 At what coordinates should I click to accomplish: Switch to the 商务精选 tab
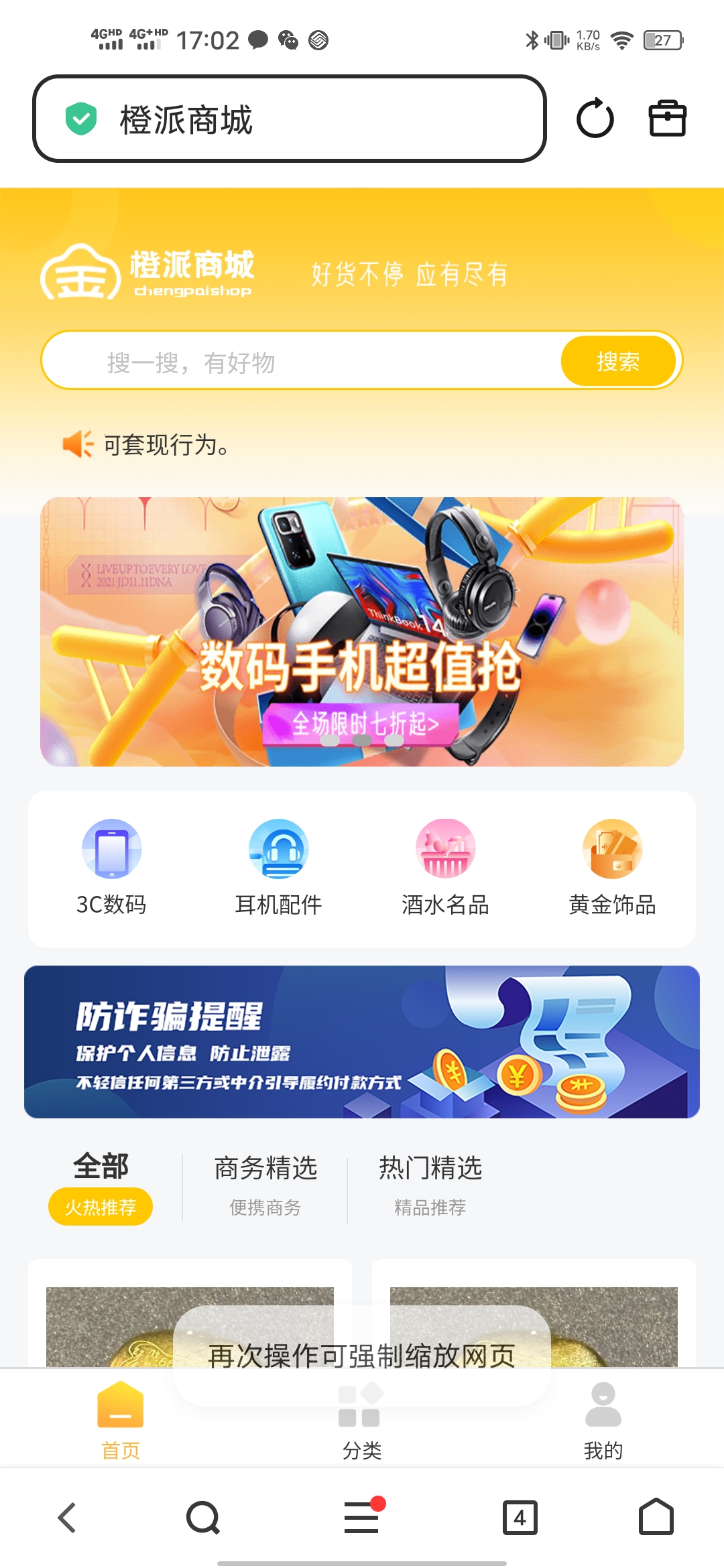(x=265, y=1185)
